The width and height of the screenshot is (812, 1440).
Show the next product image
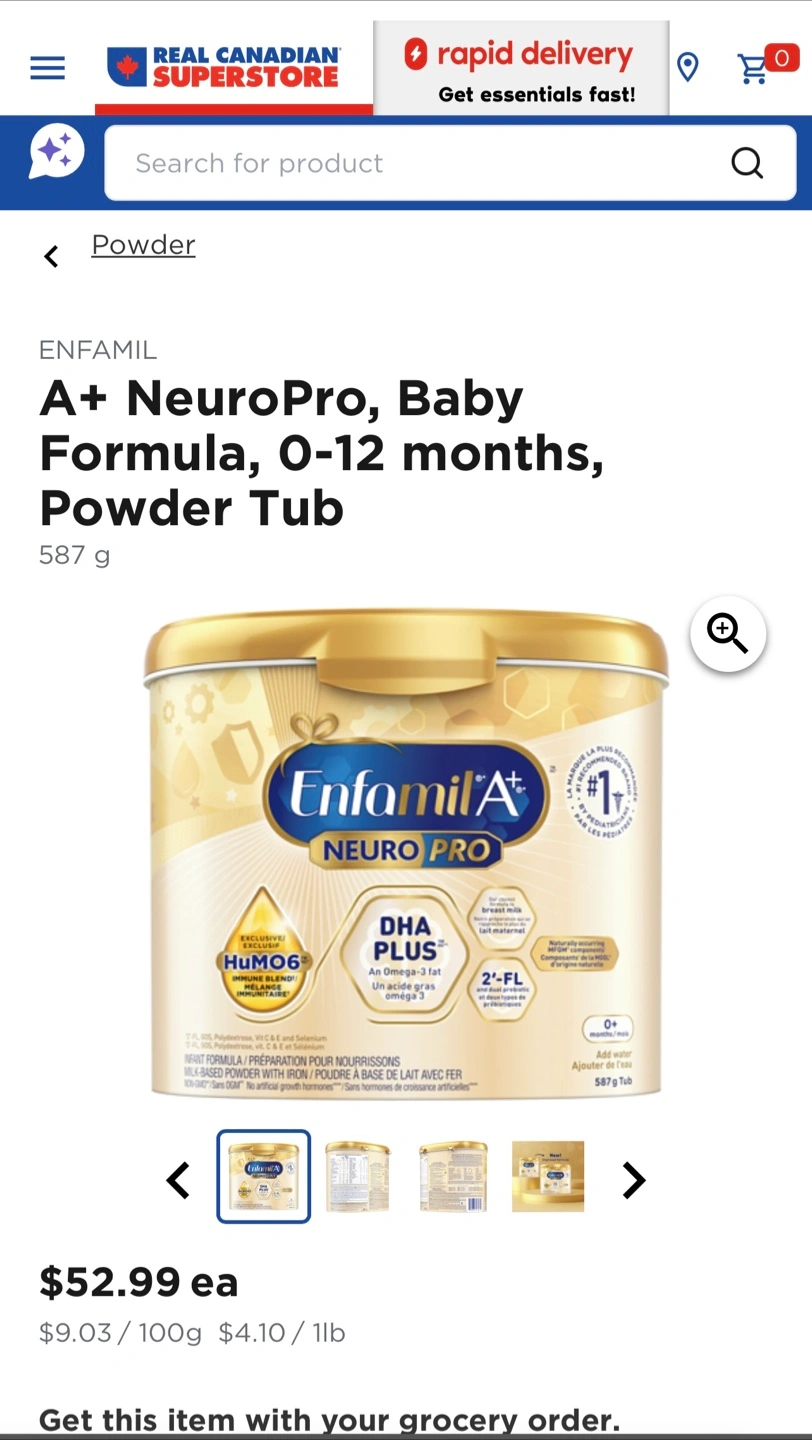click(634, 1180)
